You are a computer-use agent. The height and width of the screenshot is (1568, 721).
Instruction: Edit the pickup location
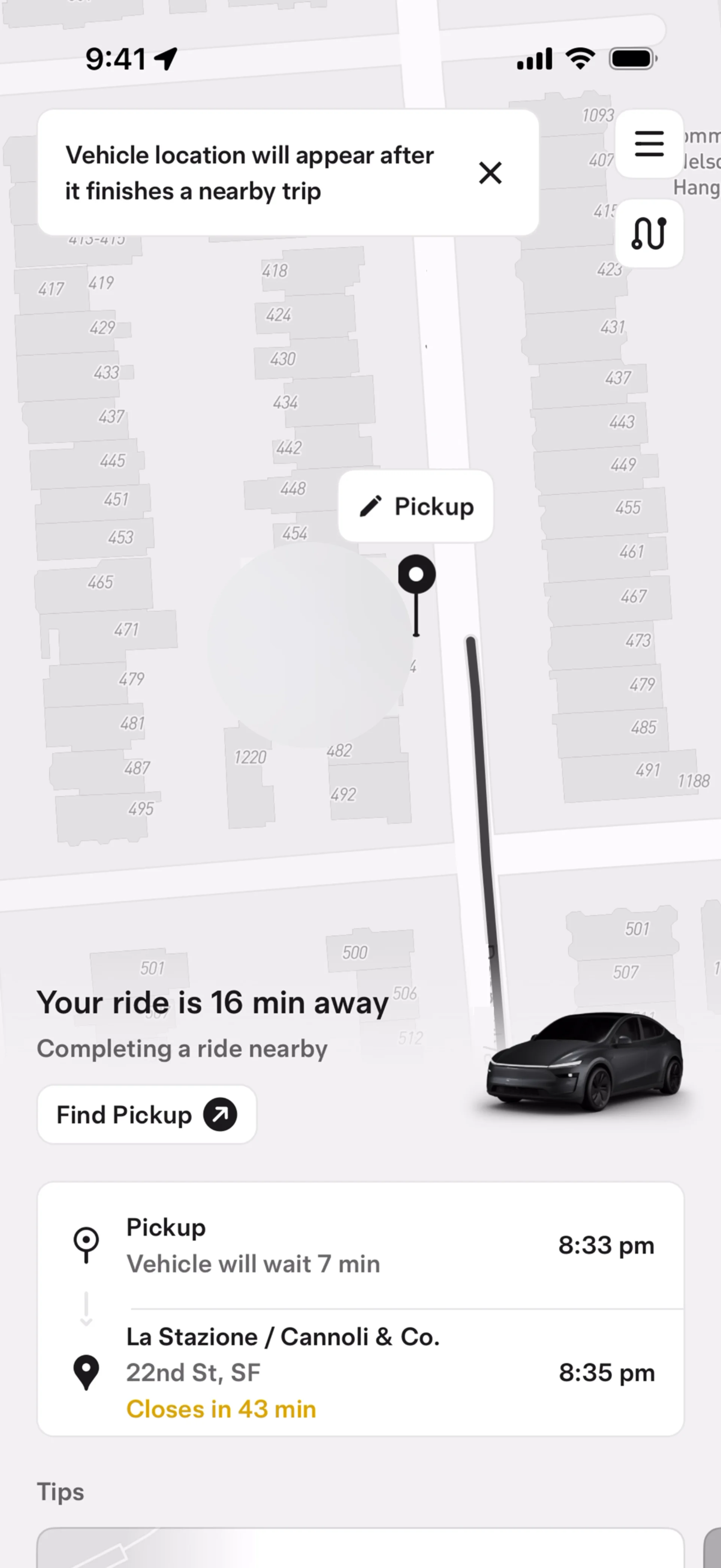pyautogui.click(x=416, y=506)
